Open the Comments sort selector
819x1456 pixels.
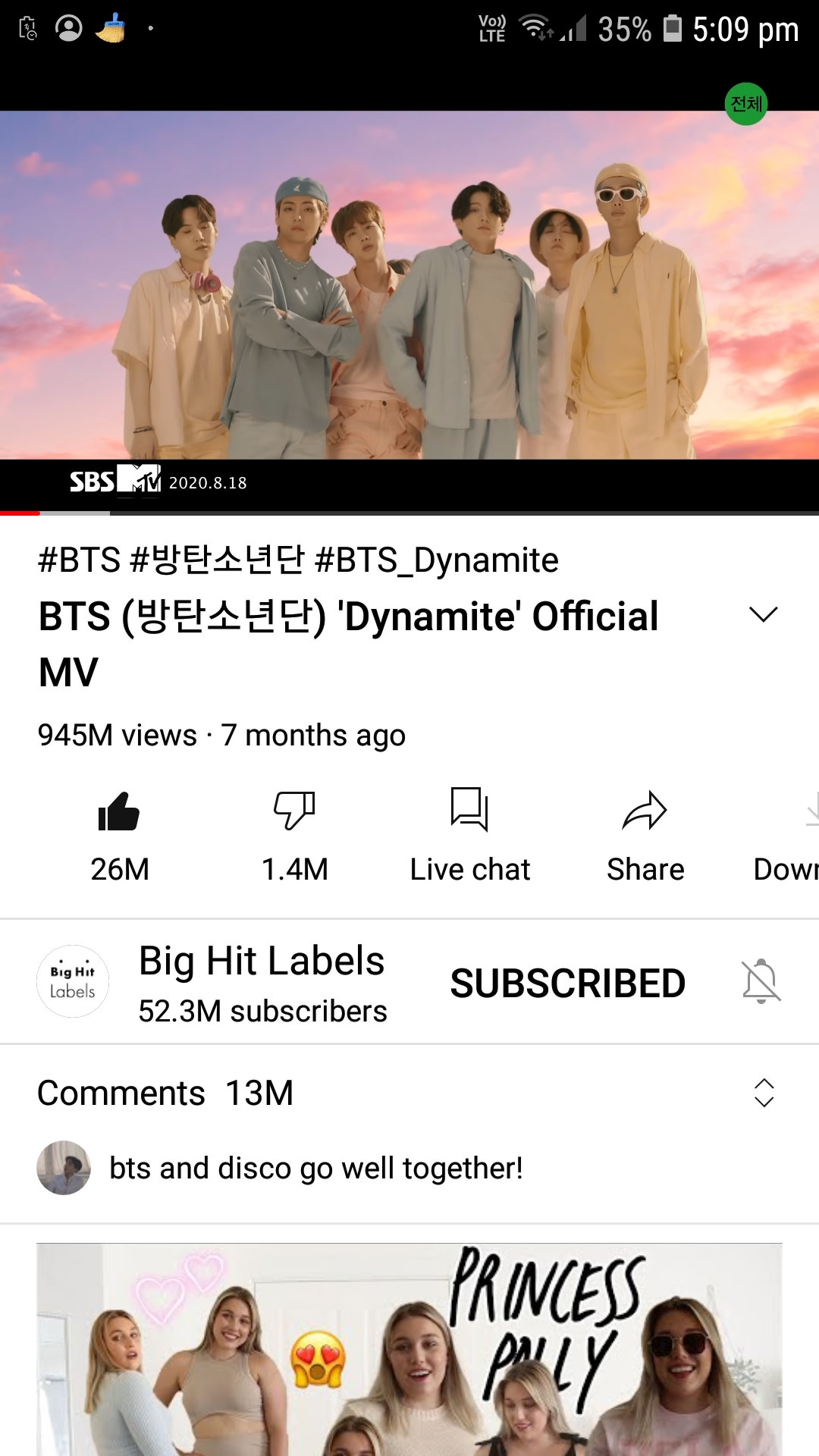(x=765, y=1092)
